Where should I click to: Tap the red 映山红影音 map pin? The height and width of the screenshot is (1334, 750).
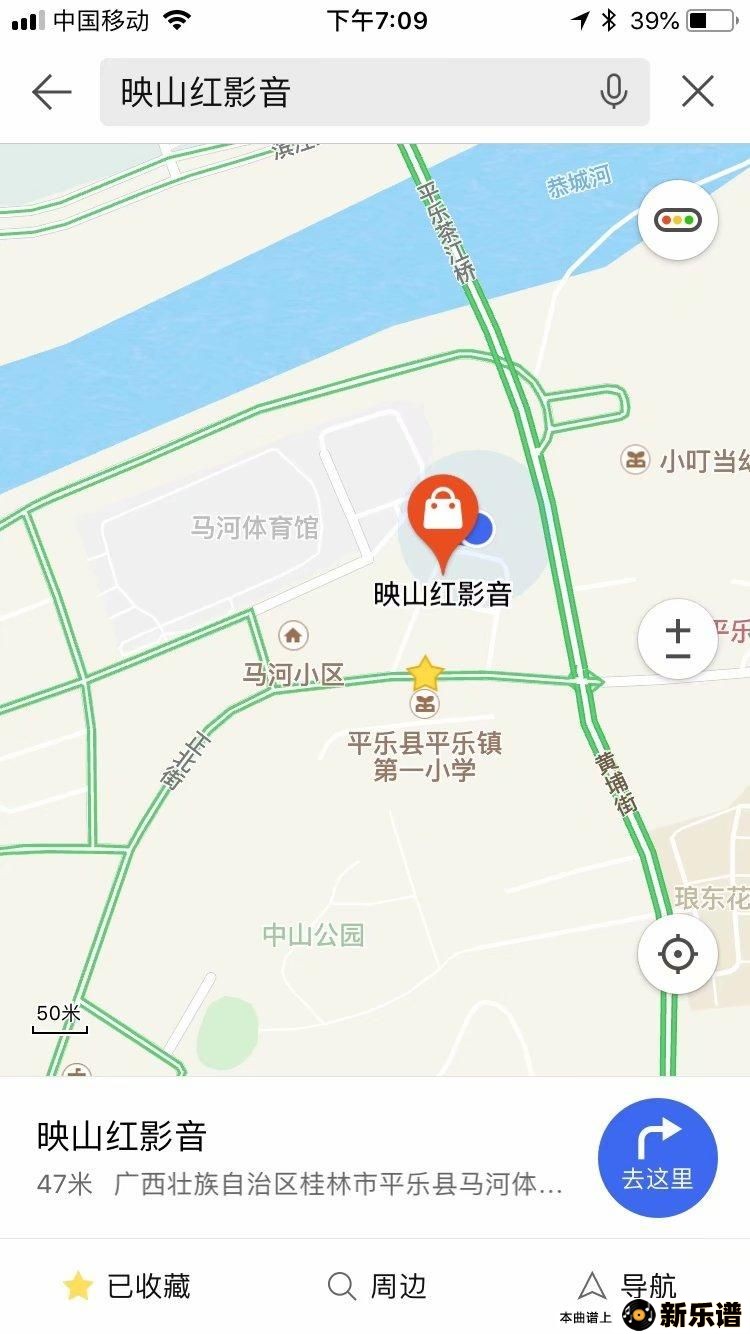click(x=443, y=512)
